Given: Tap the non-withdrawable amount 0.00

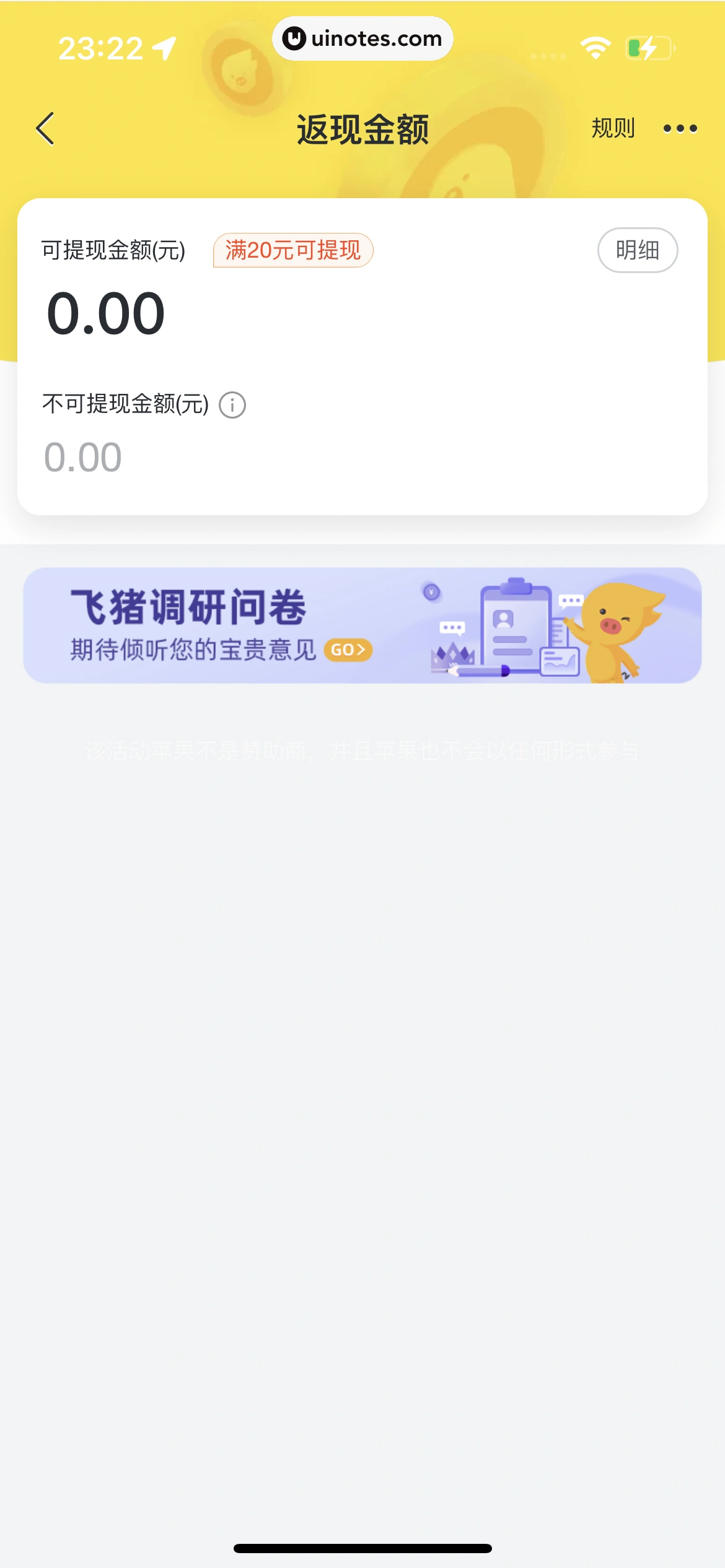Looking at the screenshot, I should tap(82, 456).
